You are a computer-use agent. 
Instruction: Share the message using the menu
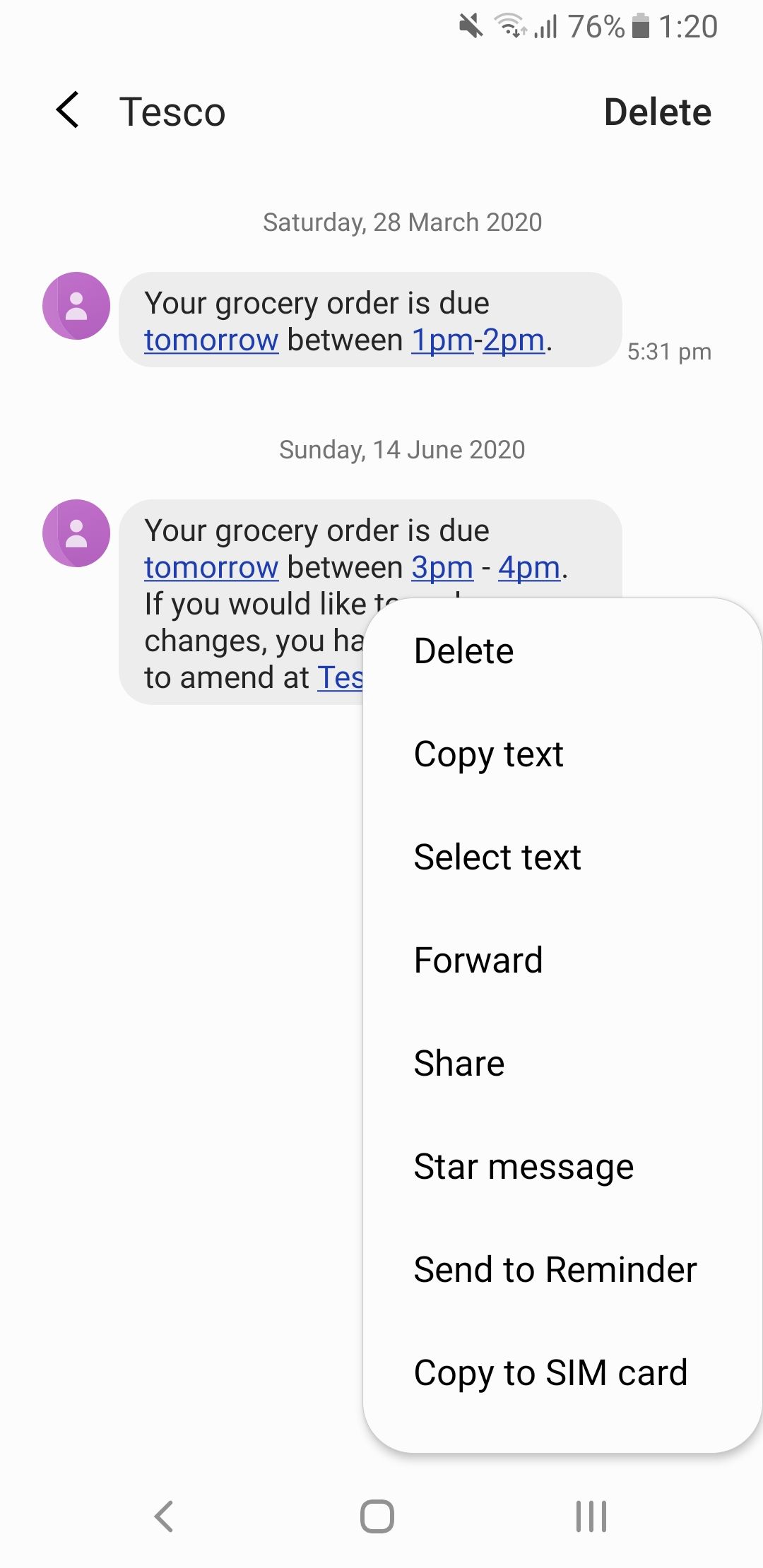(x=459, y=1063)
